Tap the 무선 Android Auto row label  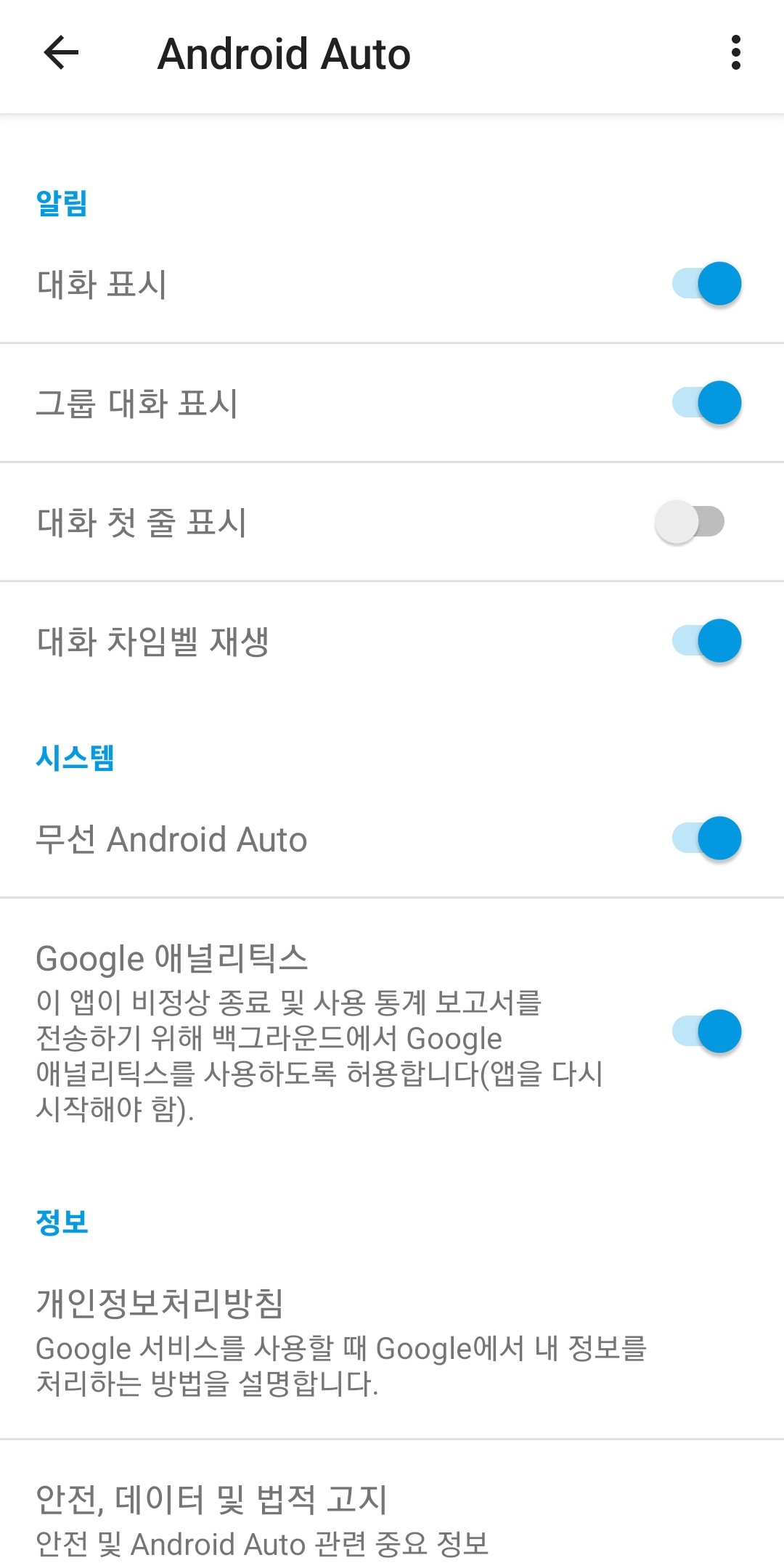(x=171, y=838)
